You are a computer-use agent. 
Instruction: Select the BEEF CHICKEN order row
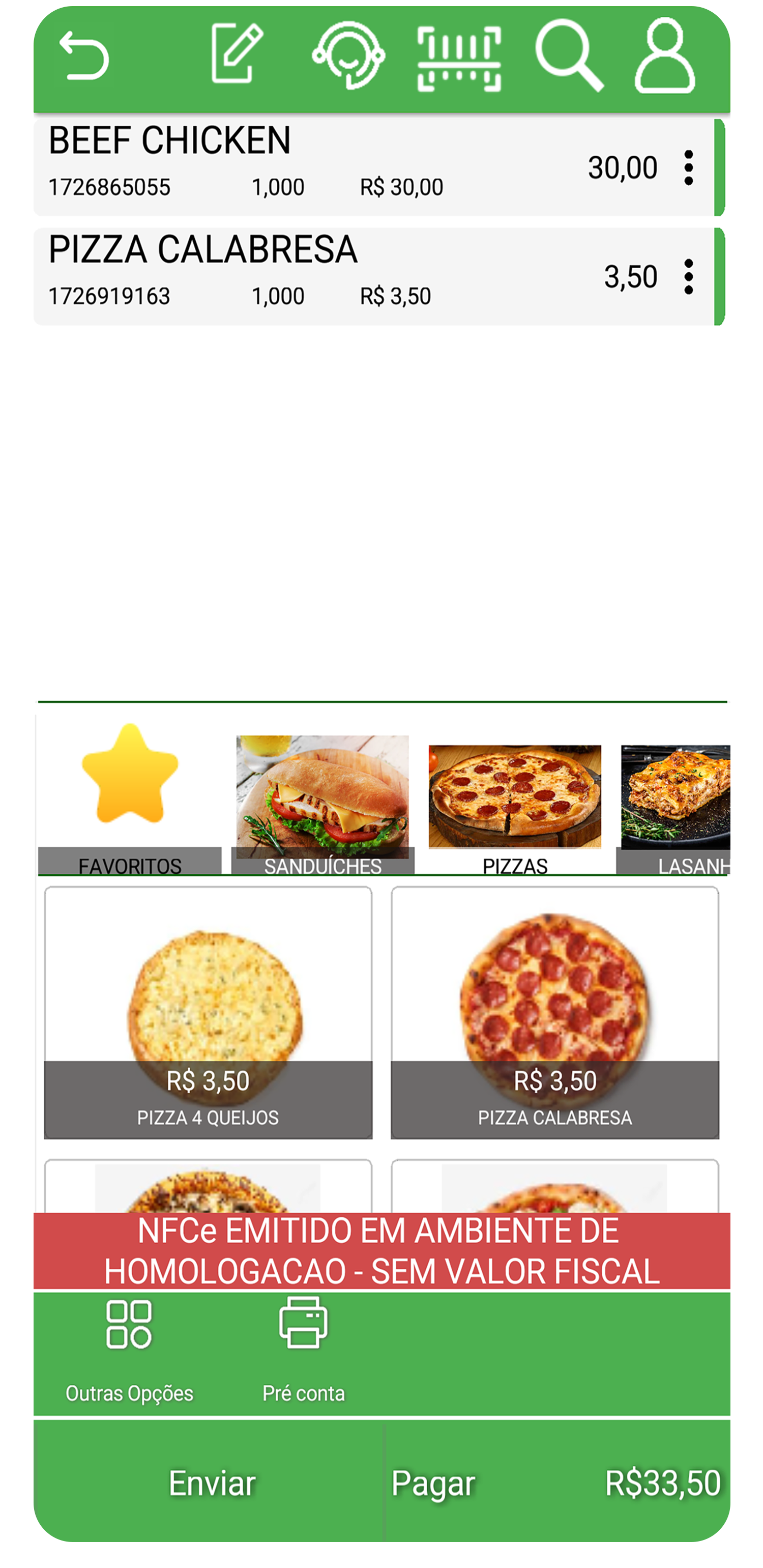(x=304, y=167)
